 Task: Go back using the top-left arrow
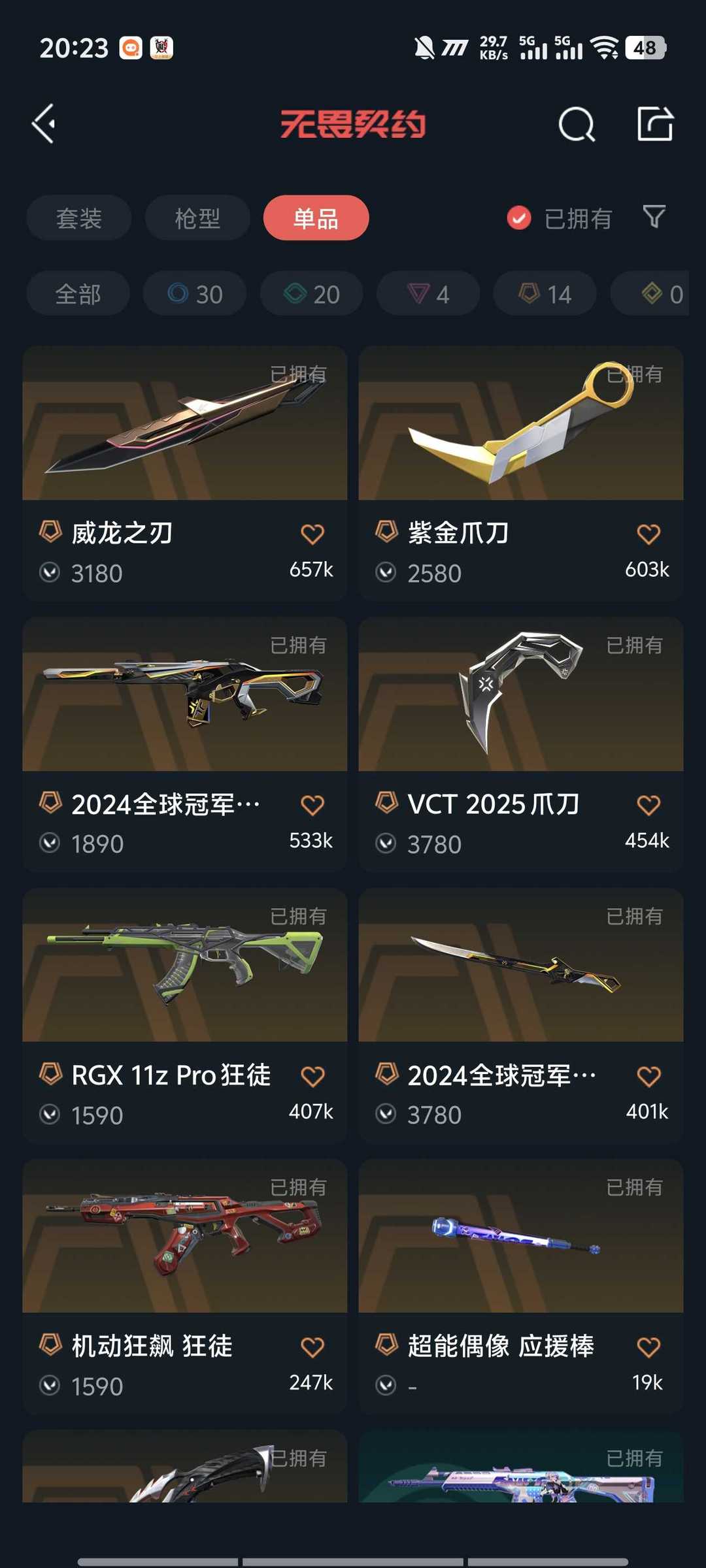tap(44, 124)
